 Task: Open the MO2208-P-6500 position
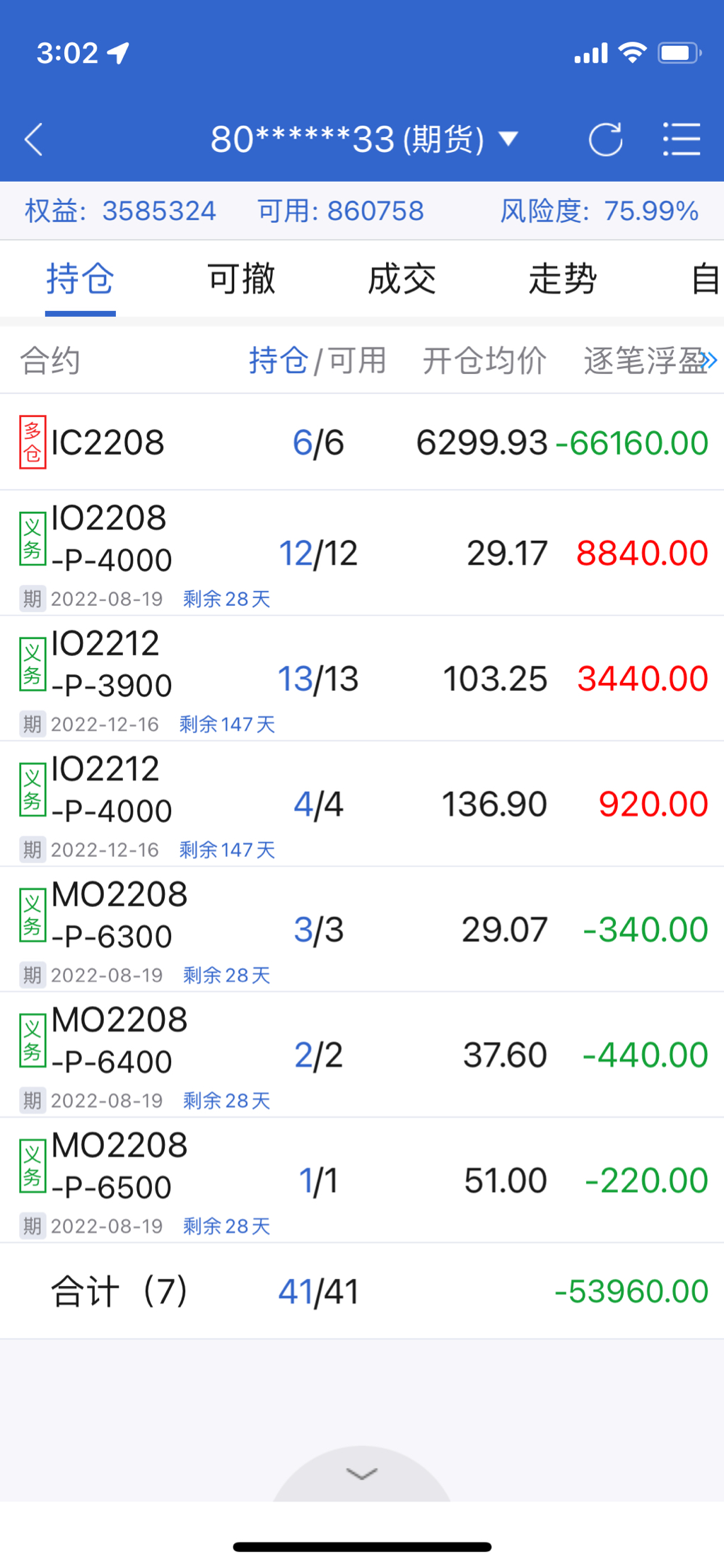(x=362, y=1180)
